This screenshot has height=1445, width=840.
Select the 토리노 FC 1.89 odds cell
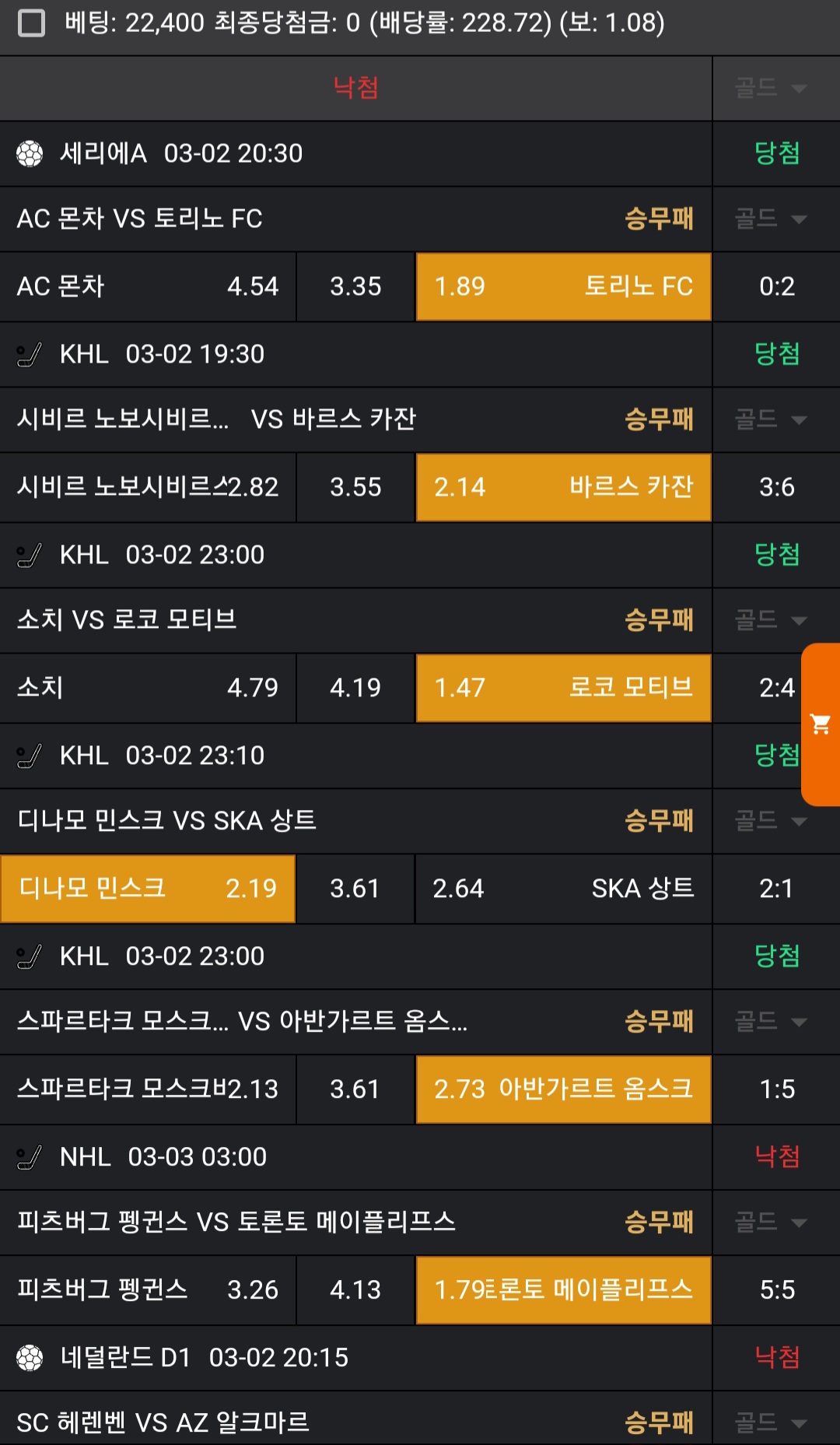click(563, 286)
